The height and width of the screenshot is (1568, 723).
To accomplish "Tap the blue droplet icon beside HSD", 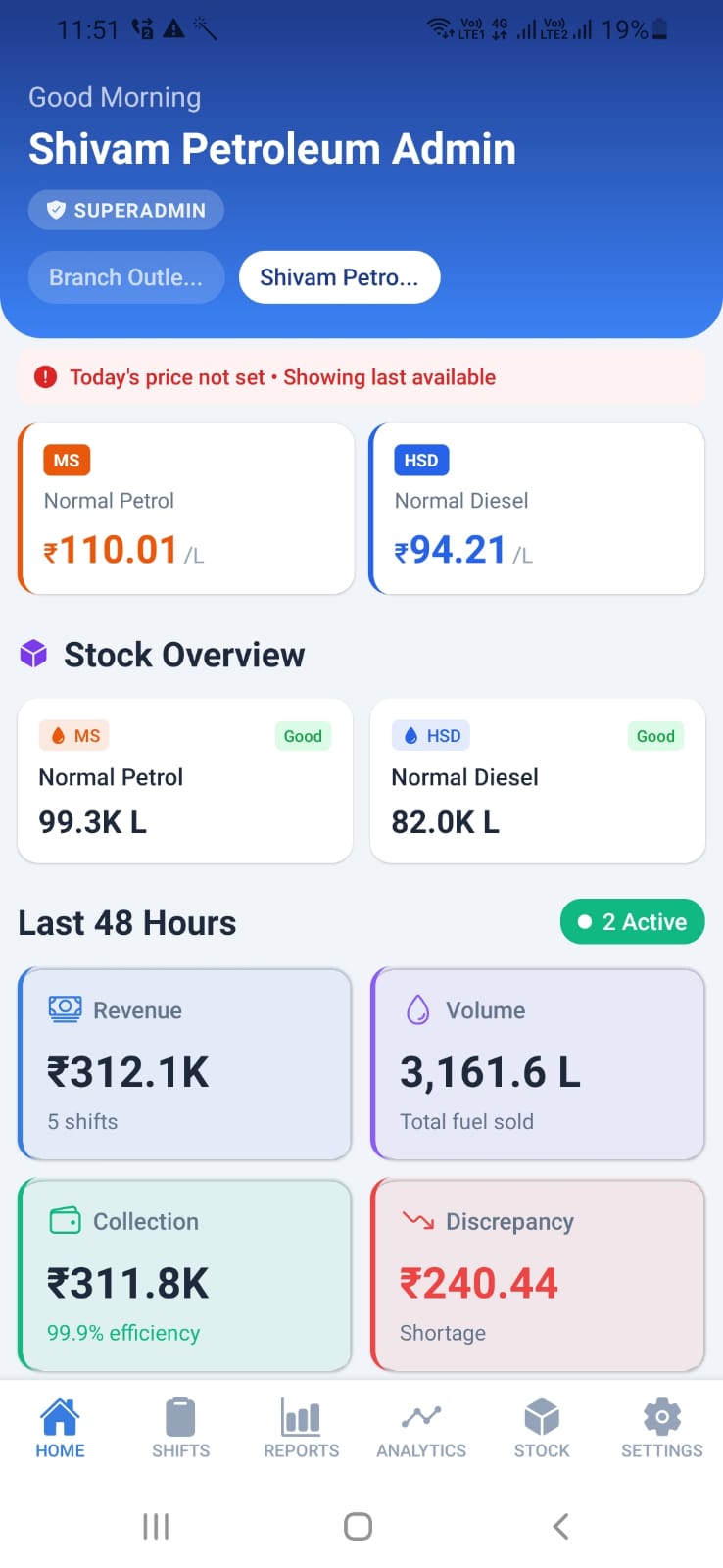I will 411,734.
